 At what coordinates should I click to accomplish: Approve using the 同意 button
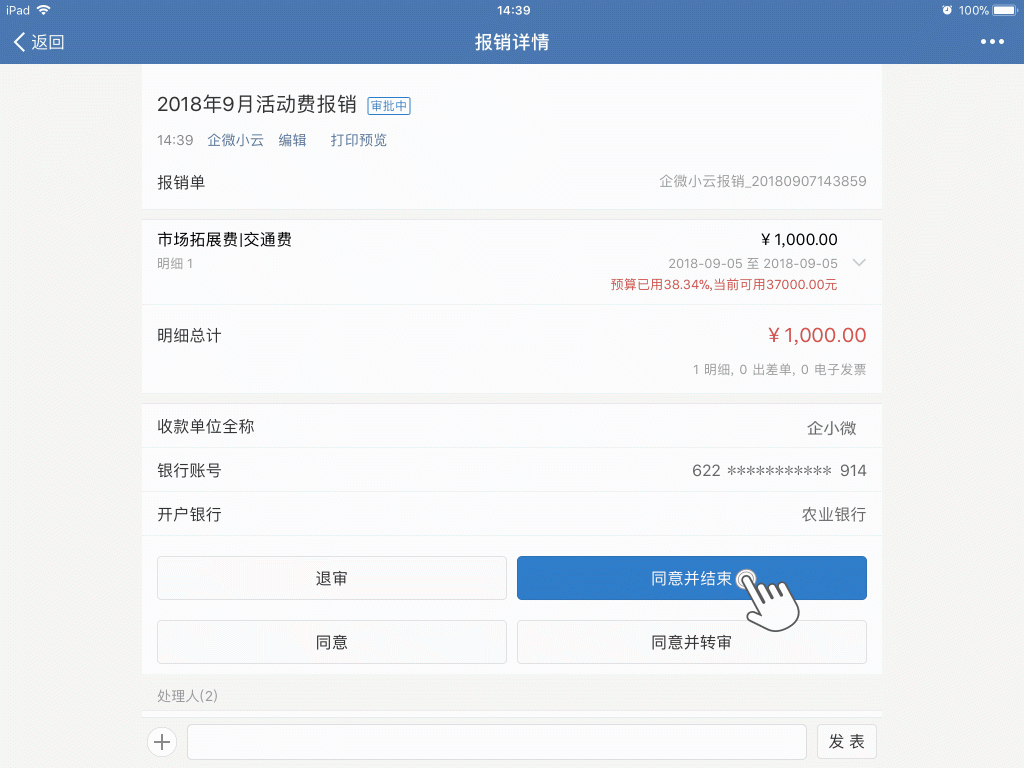coord(332,642)
